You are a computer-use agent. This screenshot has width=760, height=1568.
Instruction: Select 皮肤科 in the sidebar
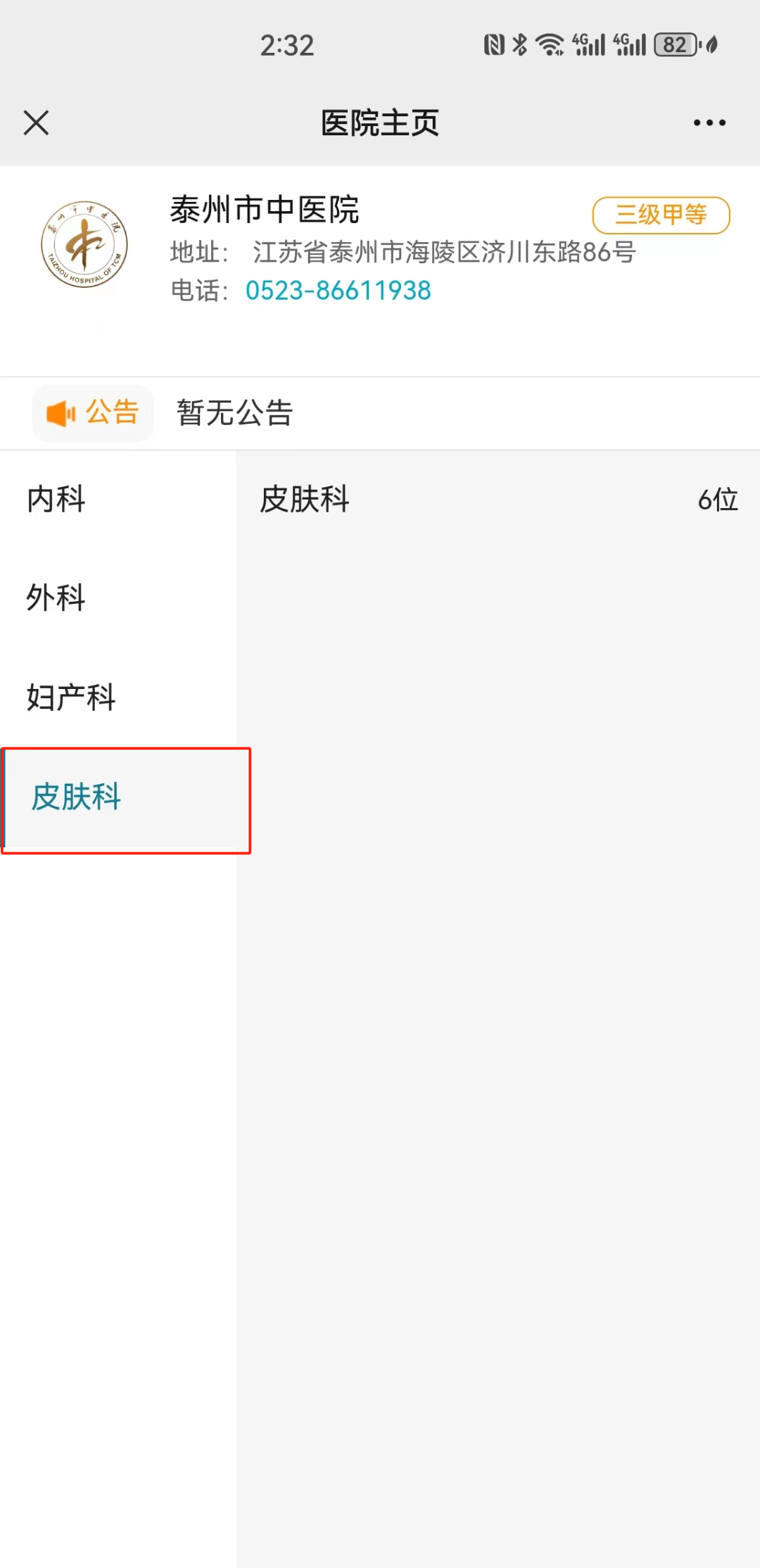[x=76, y=797]
